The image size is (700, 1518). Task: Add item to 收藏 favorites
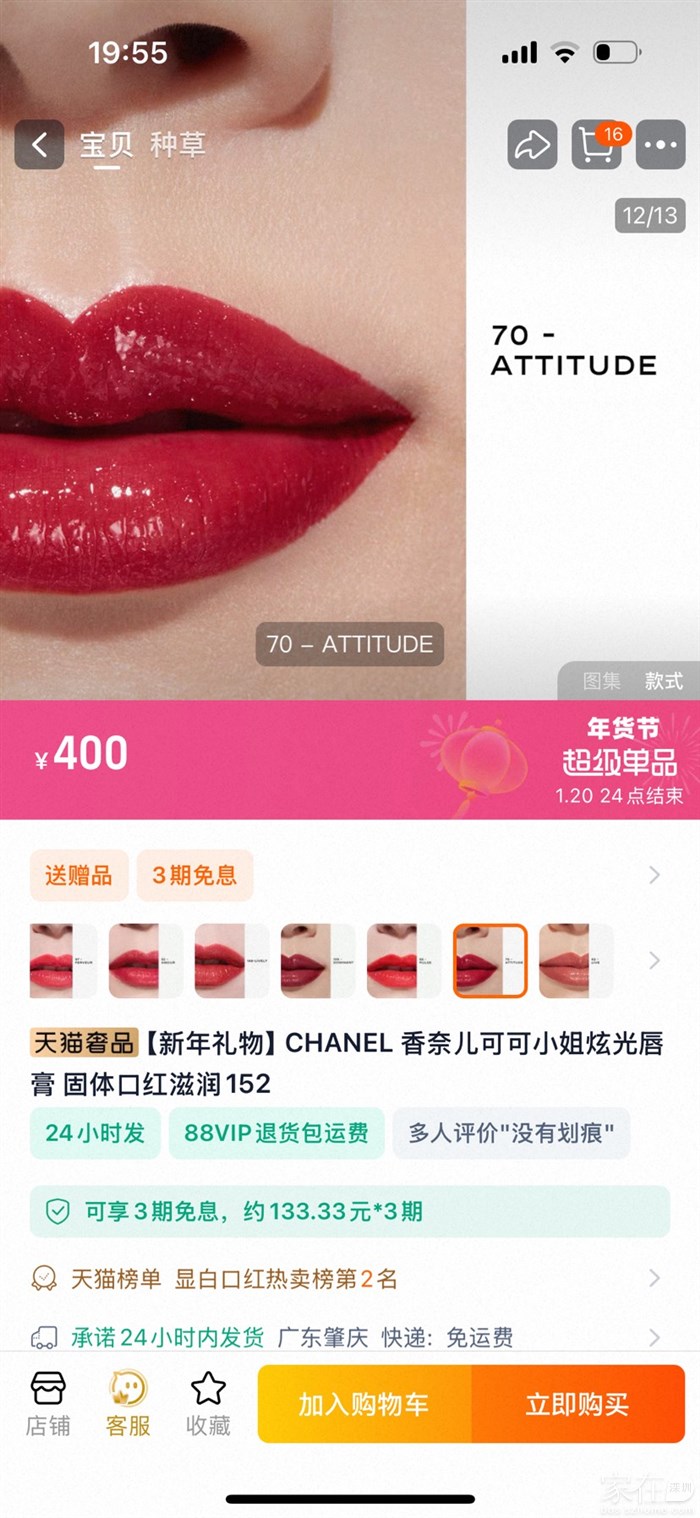point(208,1403)
